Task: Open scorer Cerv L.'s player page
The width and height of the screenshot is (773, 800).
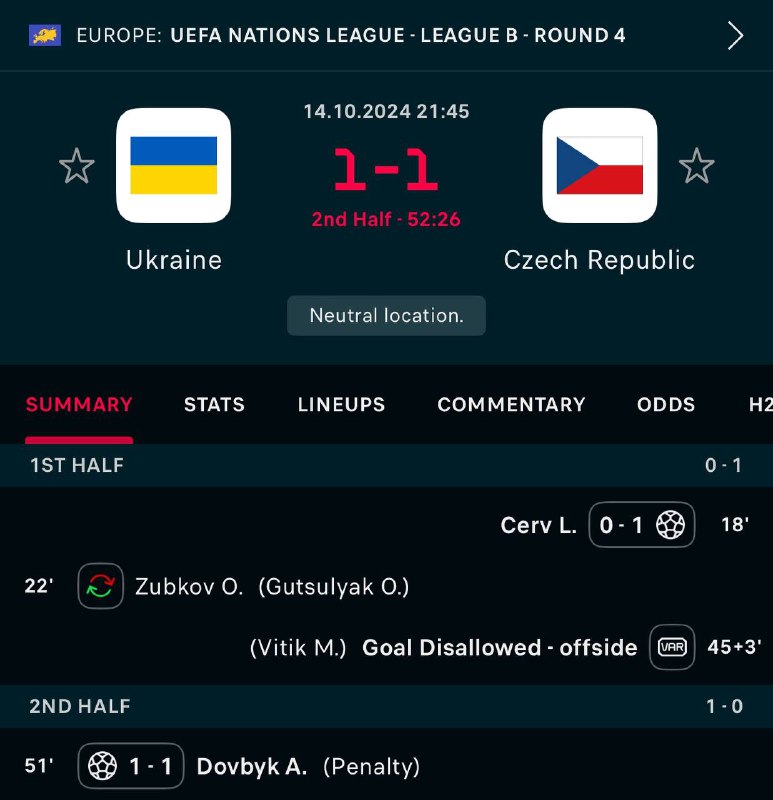Action: (538, 525)
